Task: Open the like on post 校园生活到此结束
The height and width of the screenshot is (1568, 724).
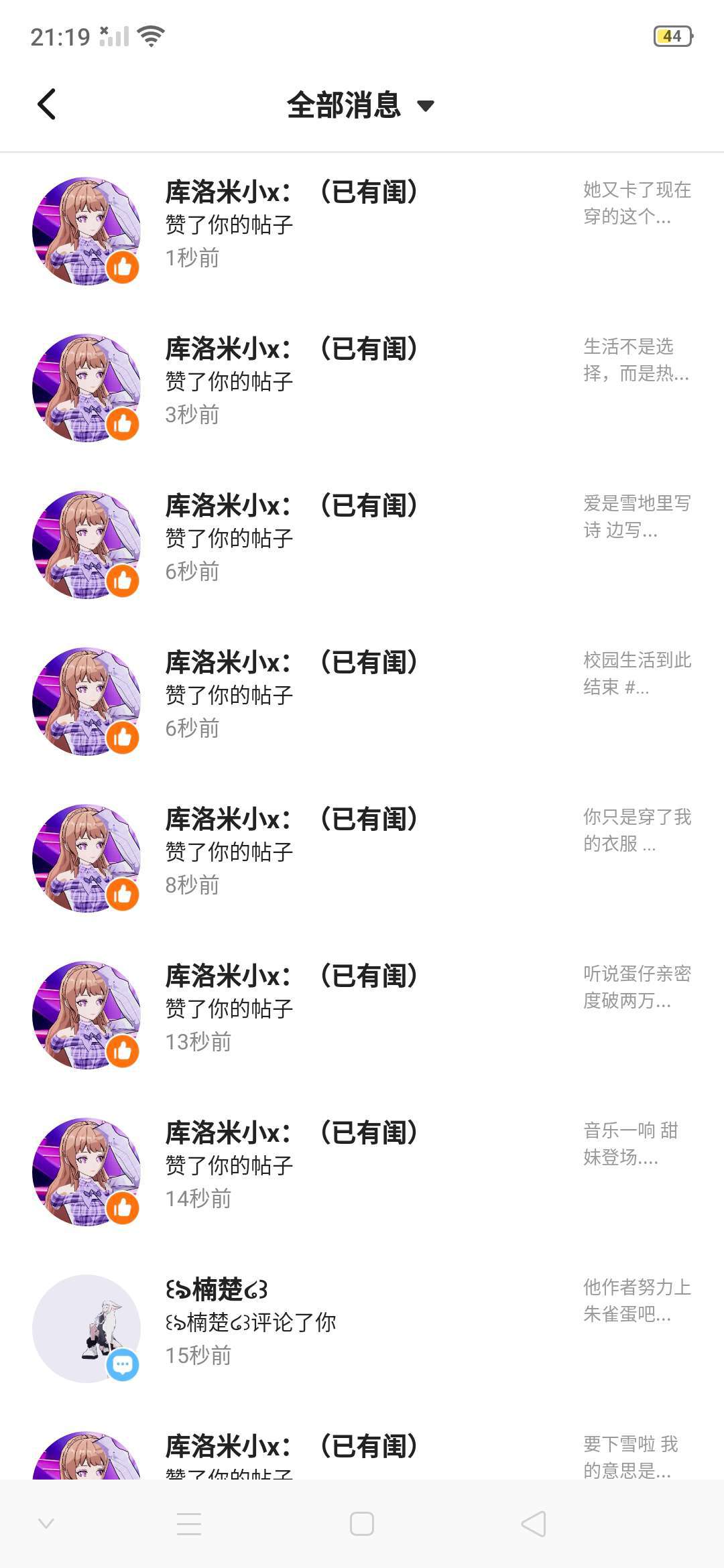Action: click(x=362, y=696)
